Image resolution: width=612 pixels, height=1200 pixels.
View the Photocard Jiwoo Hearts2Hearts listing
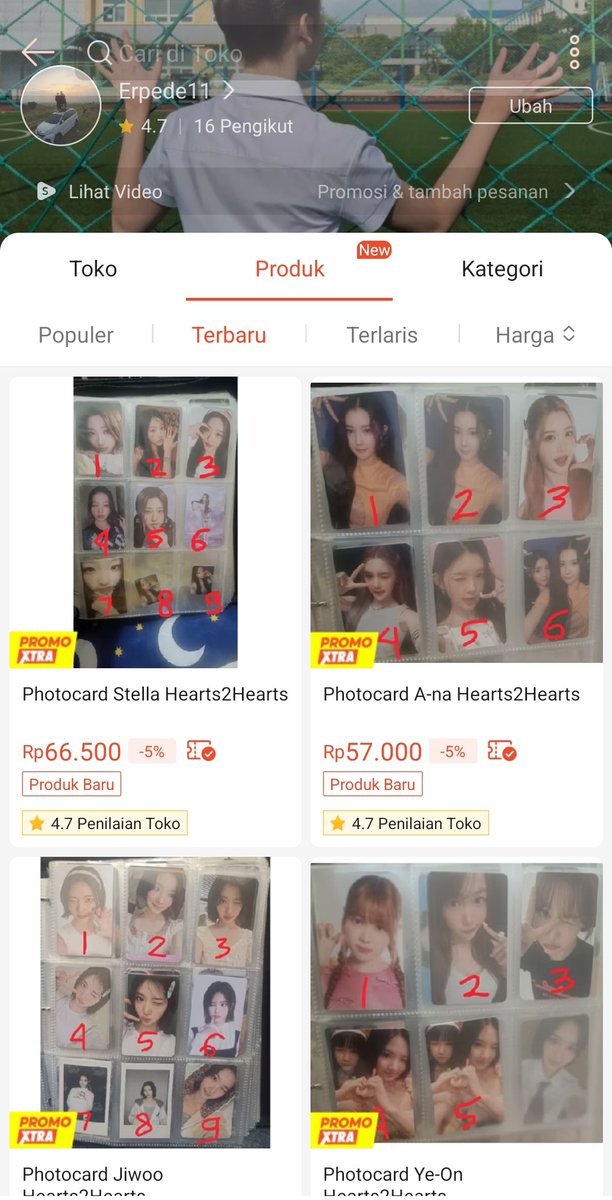click(x=155, y=1026)
